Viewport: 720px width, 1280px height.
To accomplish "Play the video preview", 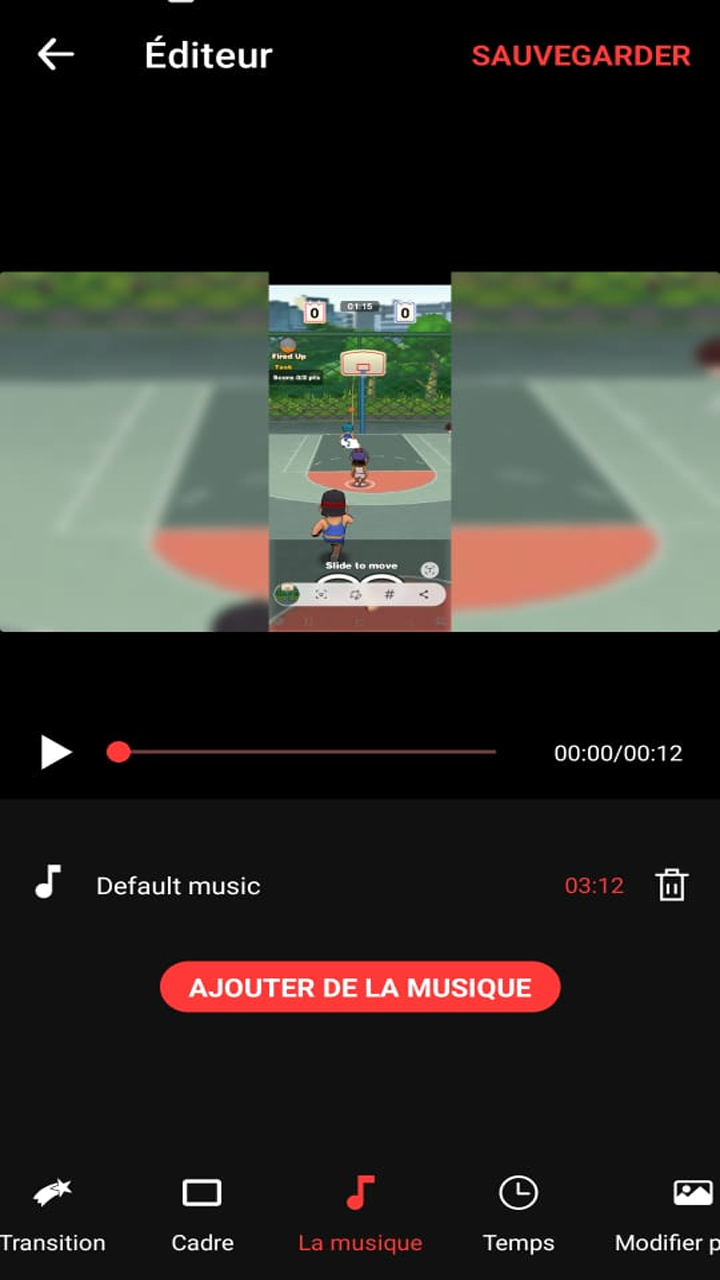I will point(57,751).
